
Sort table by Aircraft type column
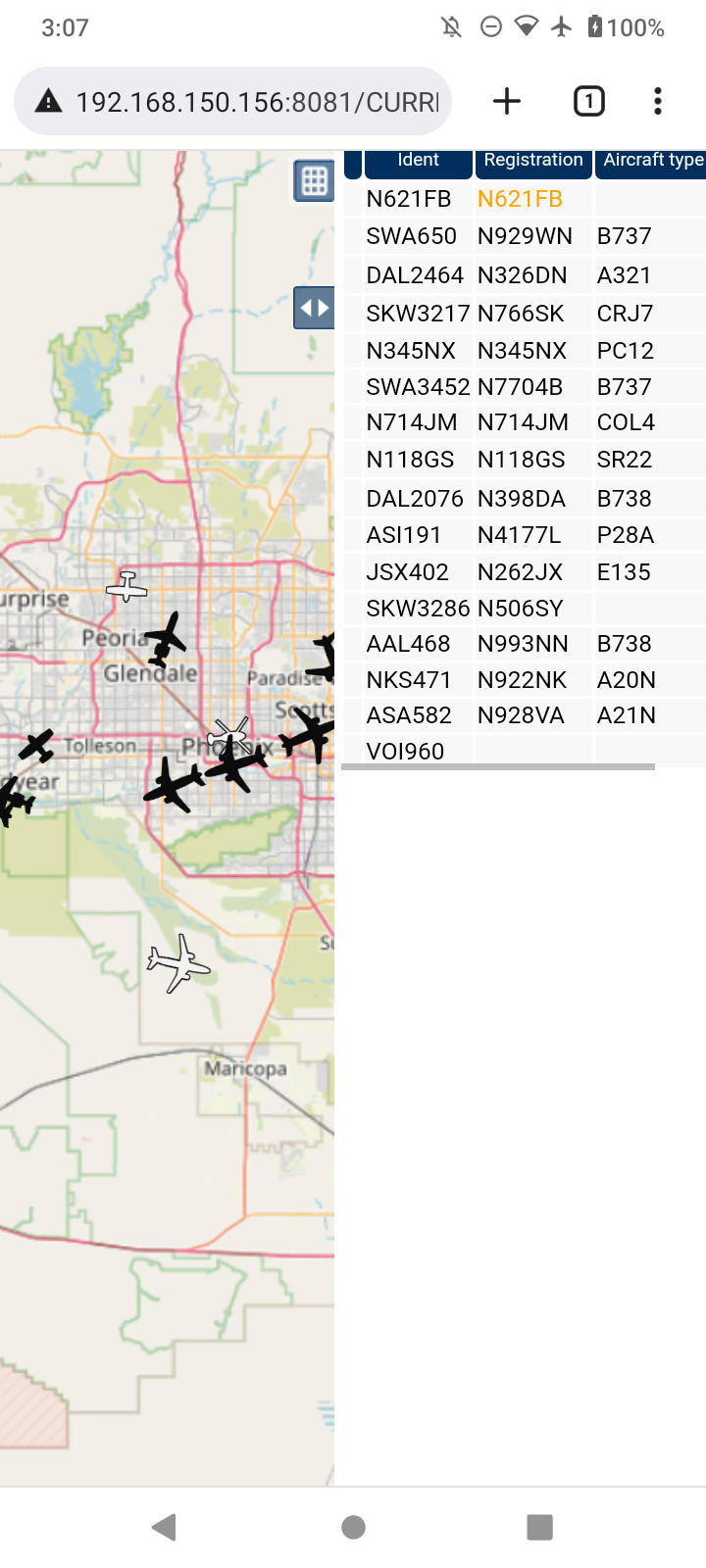click(x=651, y=162)
